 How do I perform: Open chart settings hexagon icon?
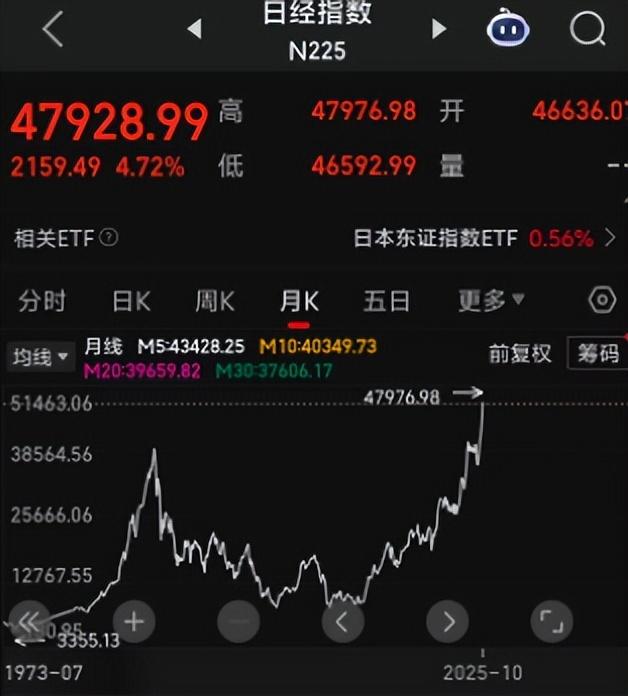pos(602,300)
